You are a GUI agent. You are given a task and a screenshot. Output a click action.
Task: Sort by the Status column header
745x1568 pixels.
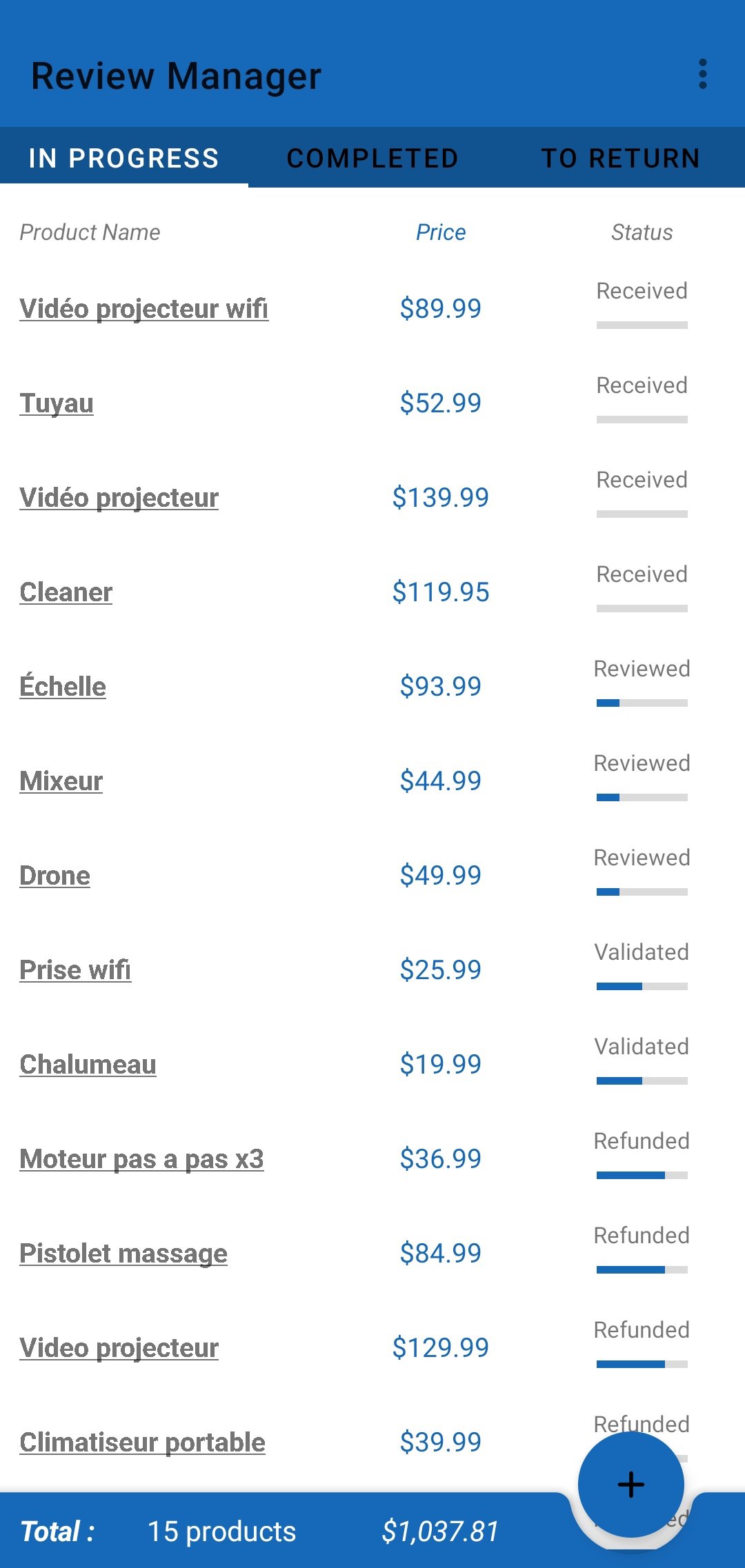pyautogui.click(x=642, y=232)
